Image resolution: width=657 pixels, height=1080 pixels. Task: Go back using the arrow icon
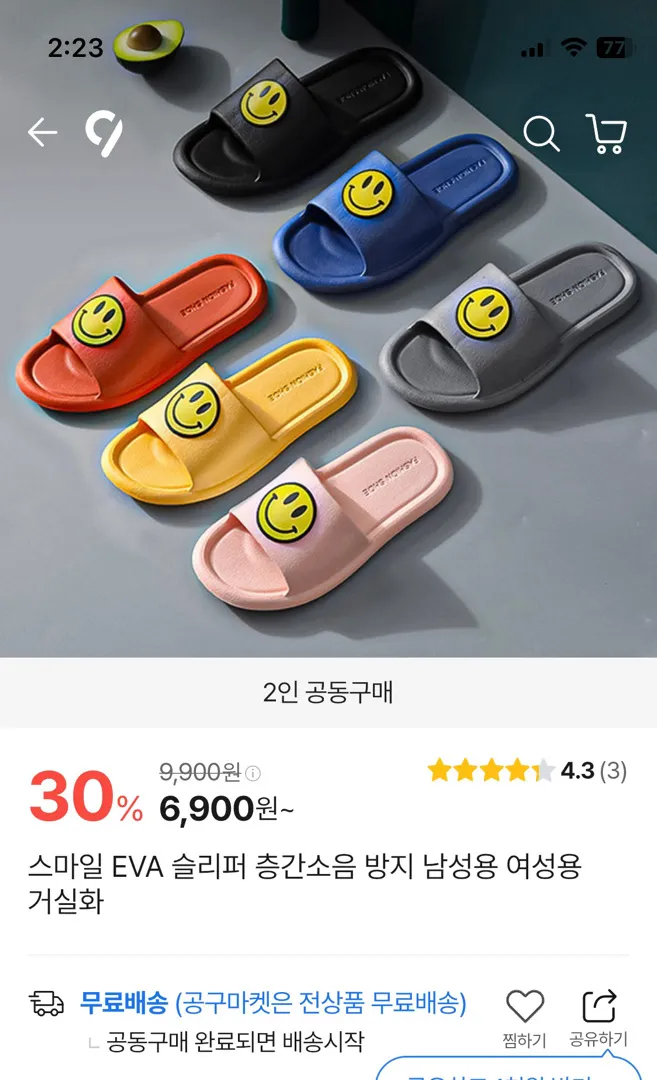43,132
